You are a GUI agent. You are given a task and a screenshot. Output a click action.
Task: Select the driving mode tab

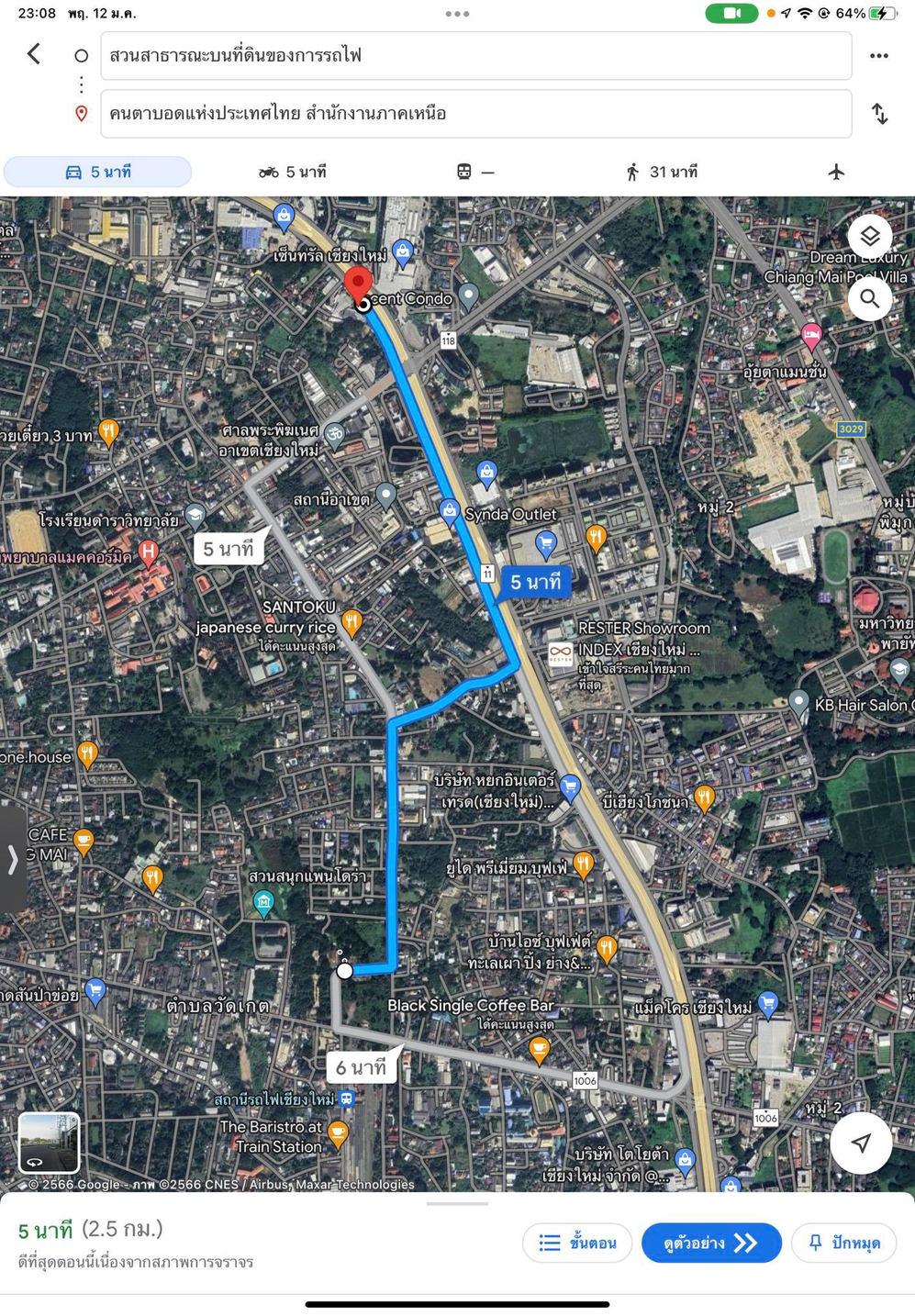98,172
